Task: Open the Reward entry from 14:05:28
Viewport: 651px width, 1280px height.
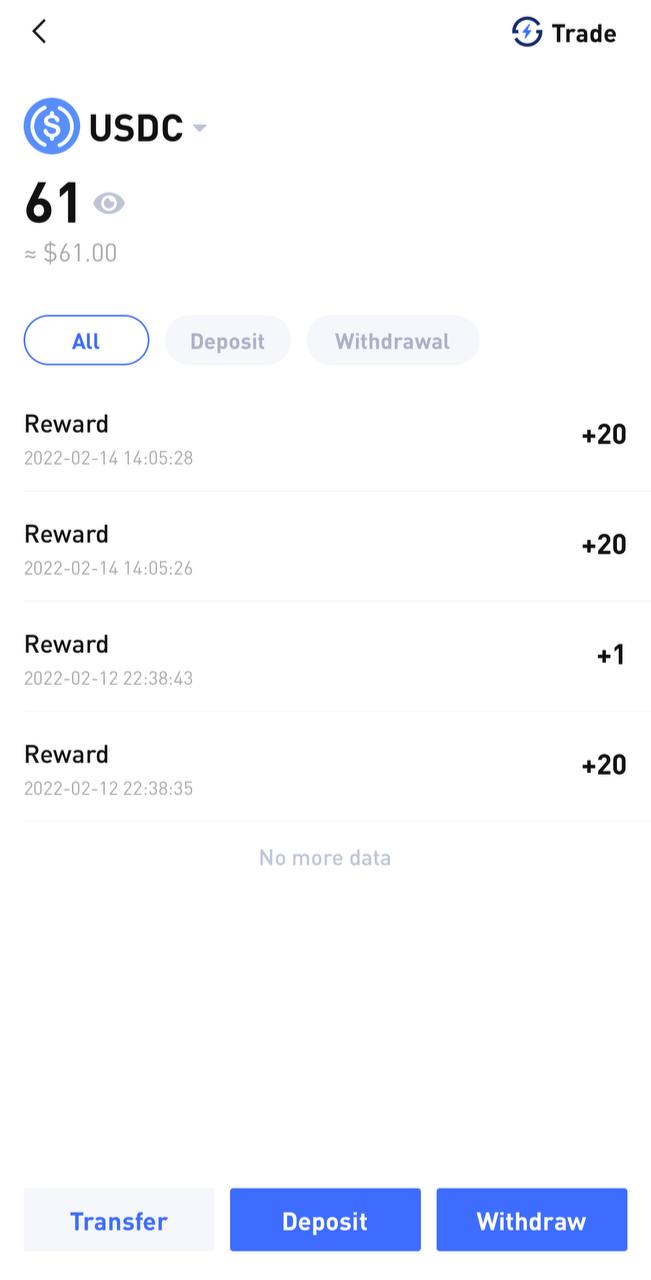Action: pyautogui.click(x=325, y=437)
